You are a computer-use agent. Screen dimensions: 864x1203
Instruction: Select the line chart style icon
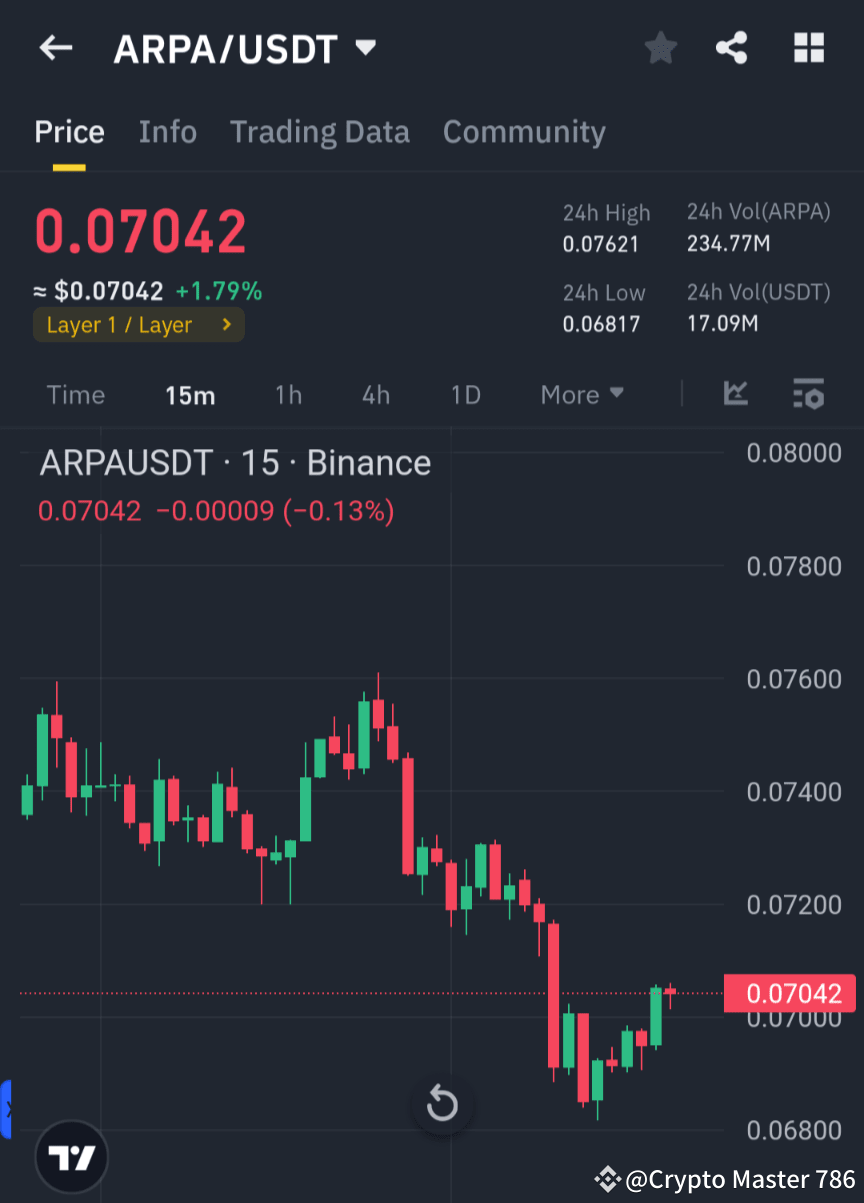(x=736, y=394)
